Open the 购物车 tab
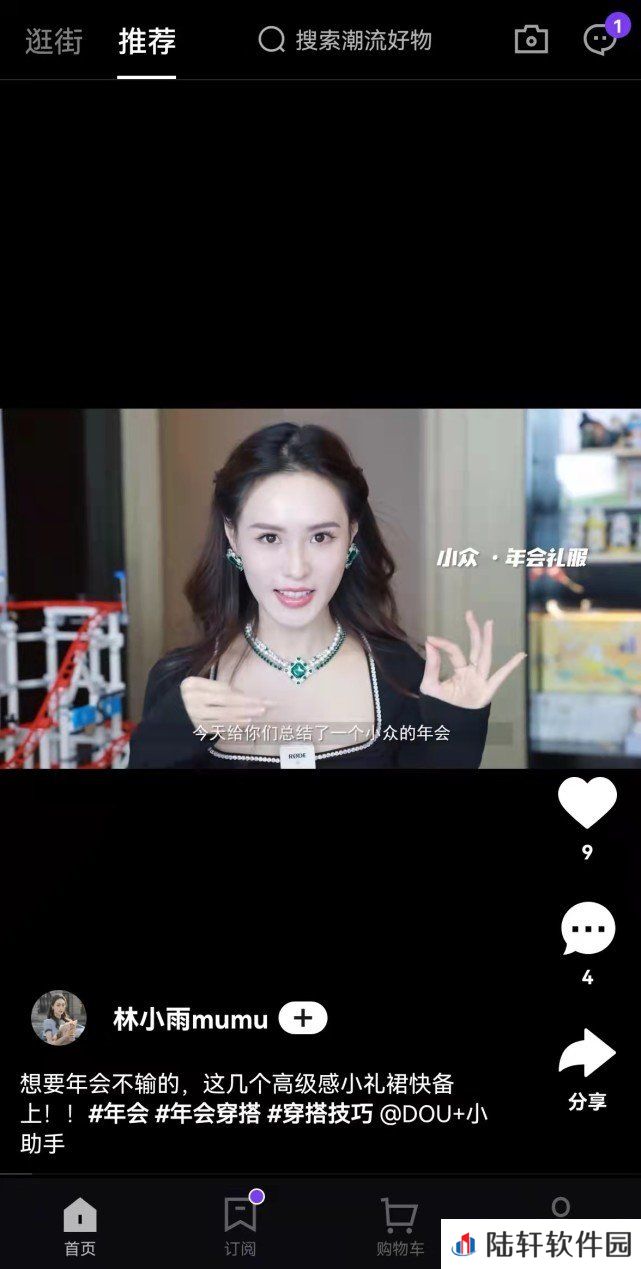 click(x=400, y=1227)
